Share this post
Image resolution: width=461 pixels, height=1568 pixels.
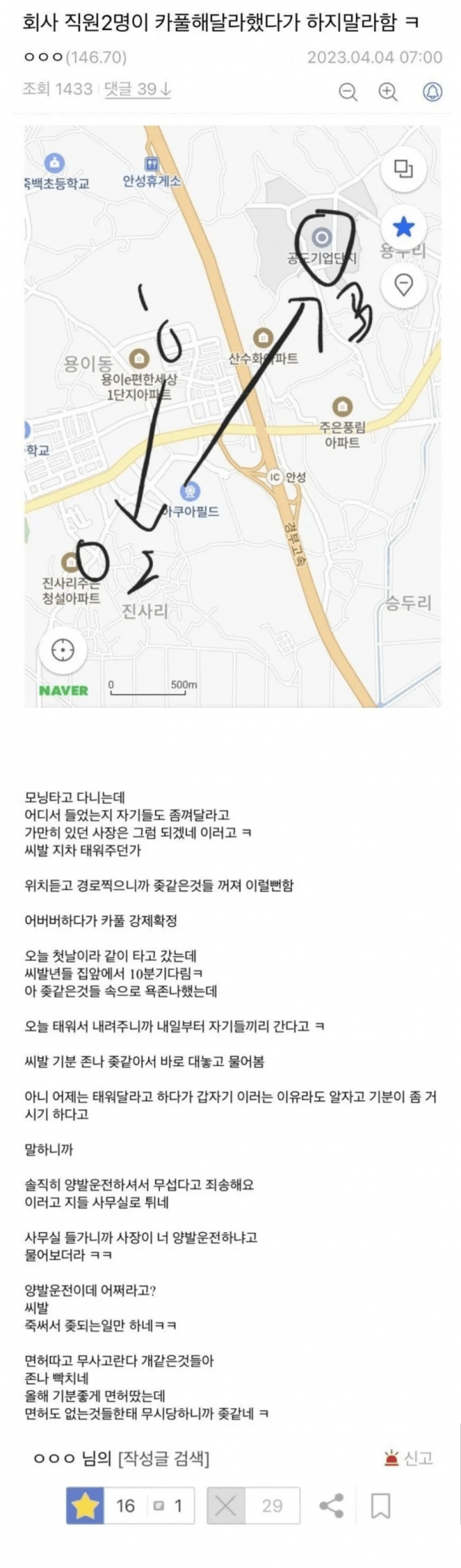331,1506
